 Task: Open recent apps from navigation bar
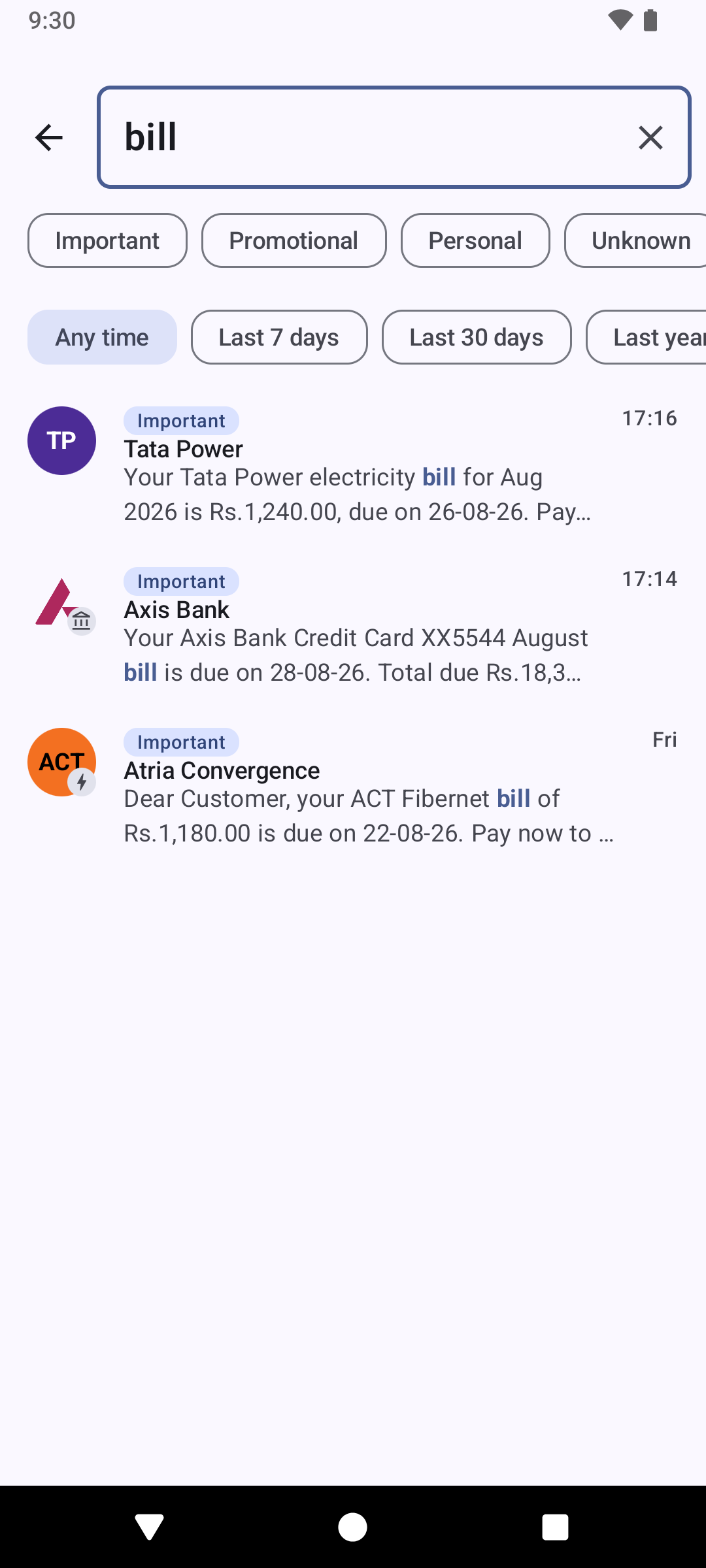click(x=555, y=1527)
